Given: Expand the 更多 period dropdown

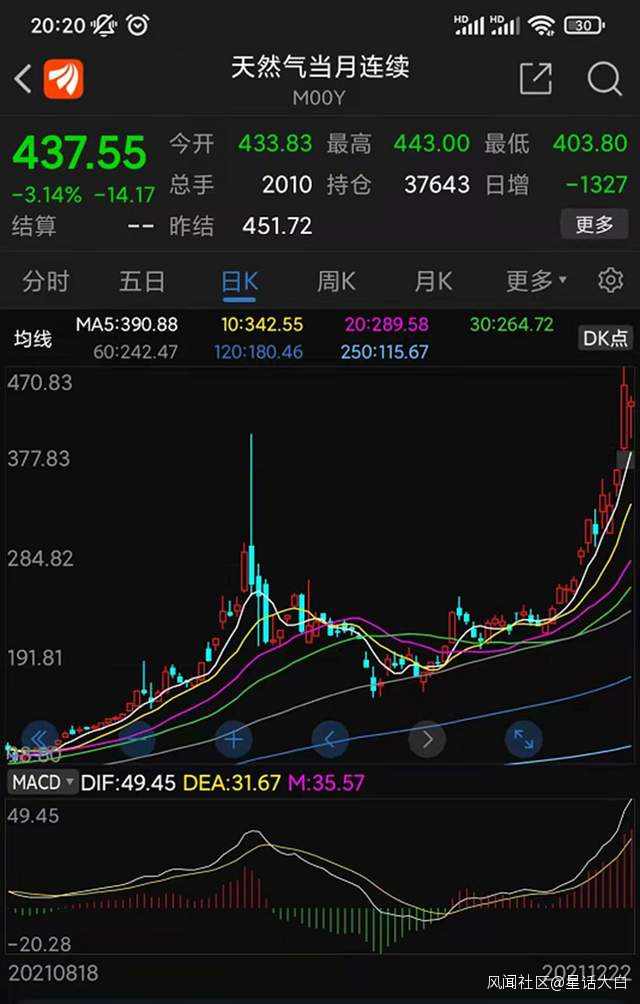Looking at the screenshot, I should pyautogui.click(x=536, y=282).
